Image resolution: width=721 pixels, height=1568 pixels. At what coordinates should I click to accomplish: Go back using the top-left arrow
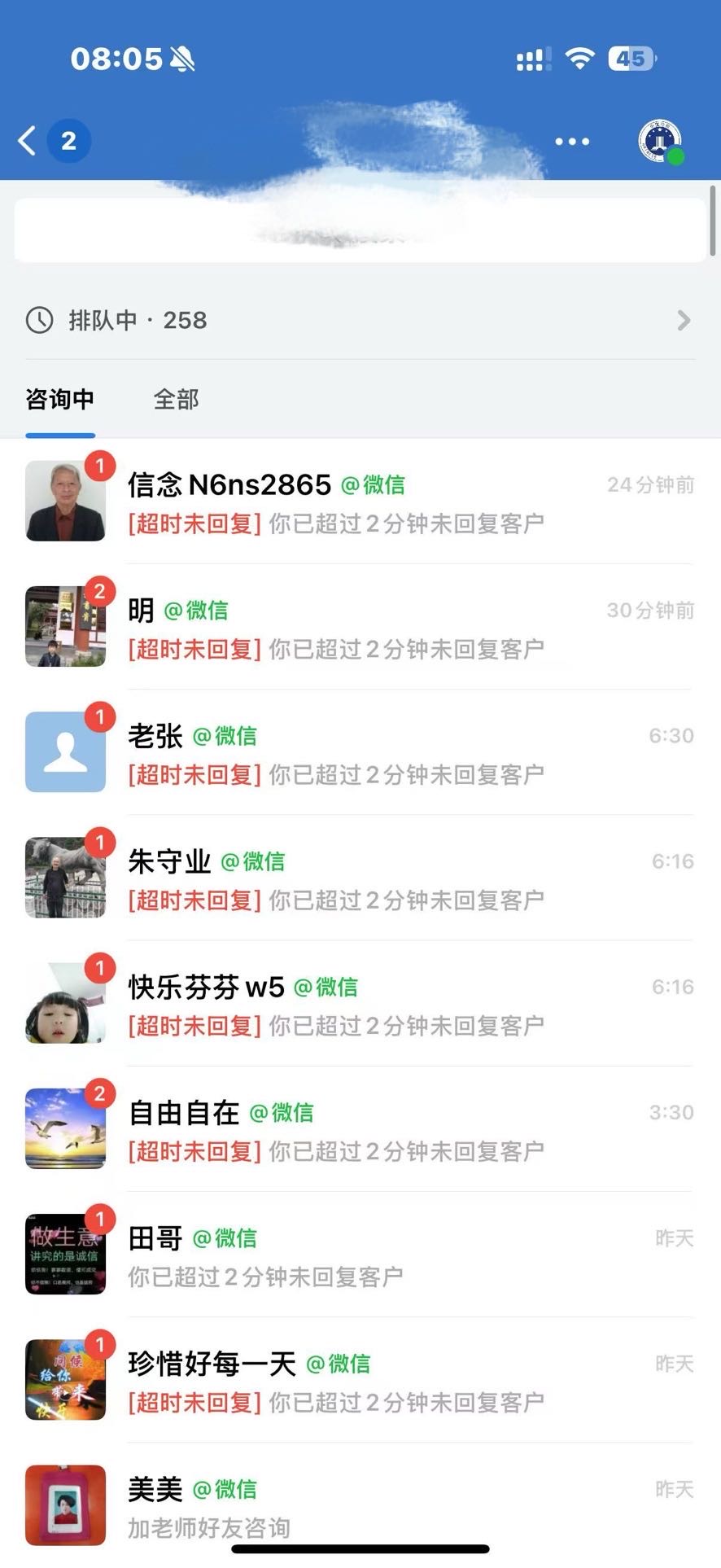(x=28, y=141)
